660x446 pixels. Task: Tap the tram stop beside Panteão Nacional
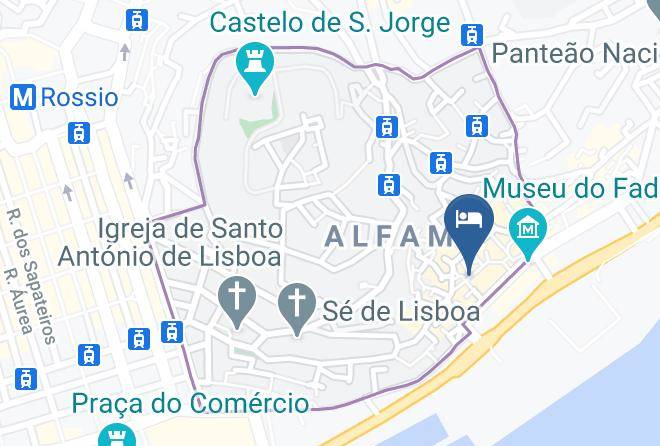point(472,35)
